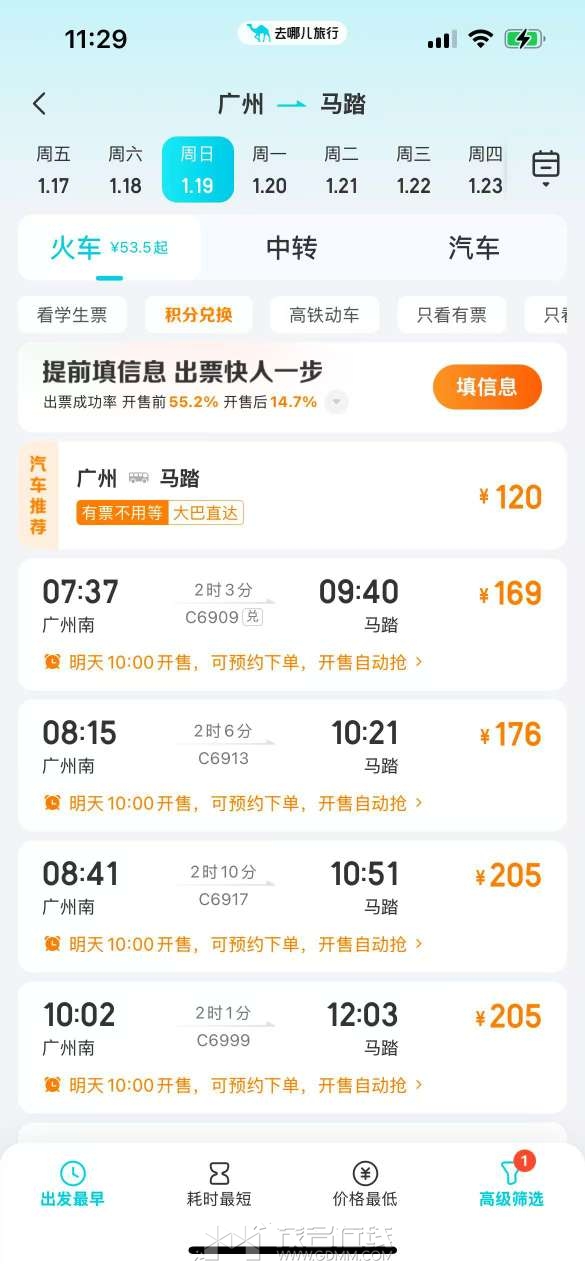Open train C6999 departing 10:02
The image size is (585, 1266).
[292, 1048]
